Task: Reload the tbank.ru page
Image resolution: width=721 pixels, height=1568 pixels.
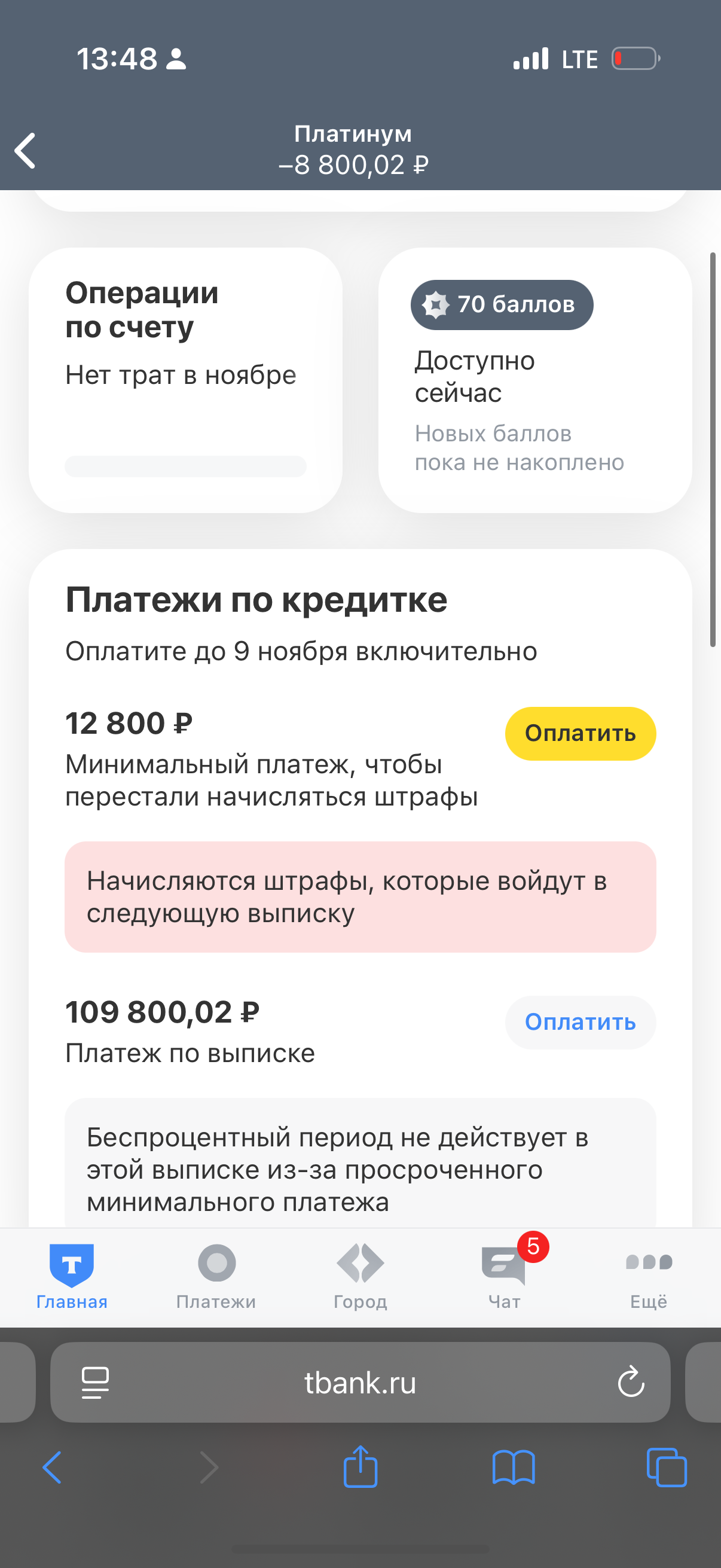Action: coord(630,1383)
